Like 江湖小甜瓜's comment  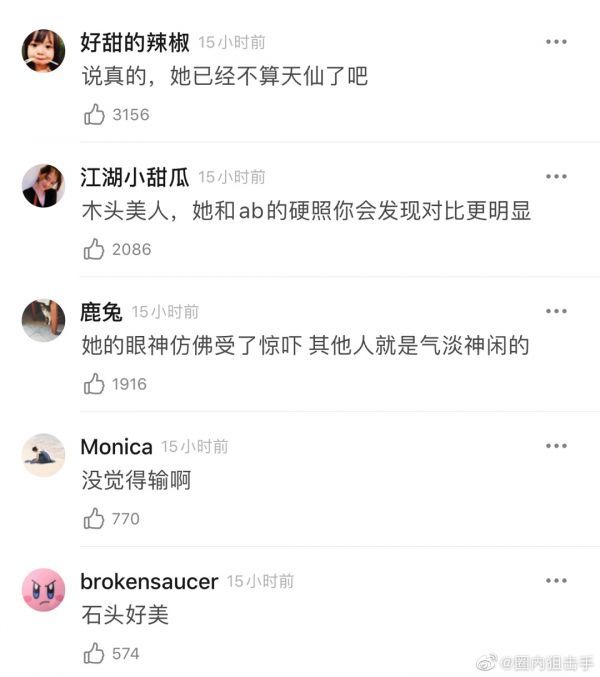pos(94,249)
